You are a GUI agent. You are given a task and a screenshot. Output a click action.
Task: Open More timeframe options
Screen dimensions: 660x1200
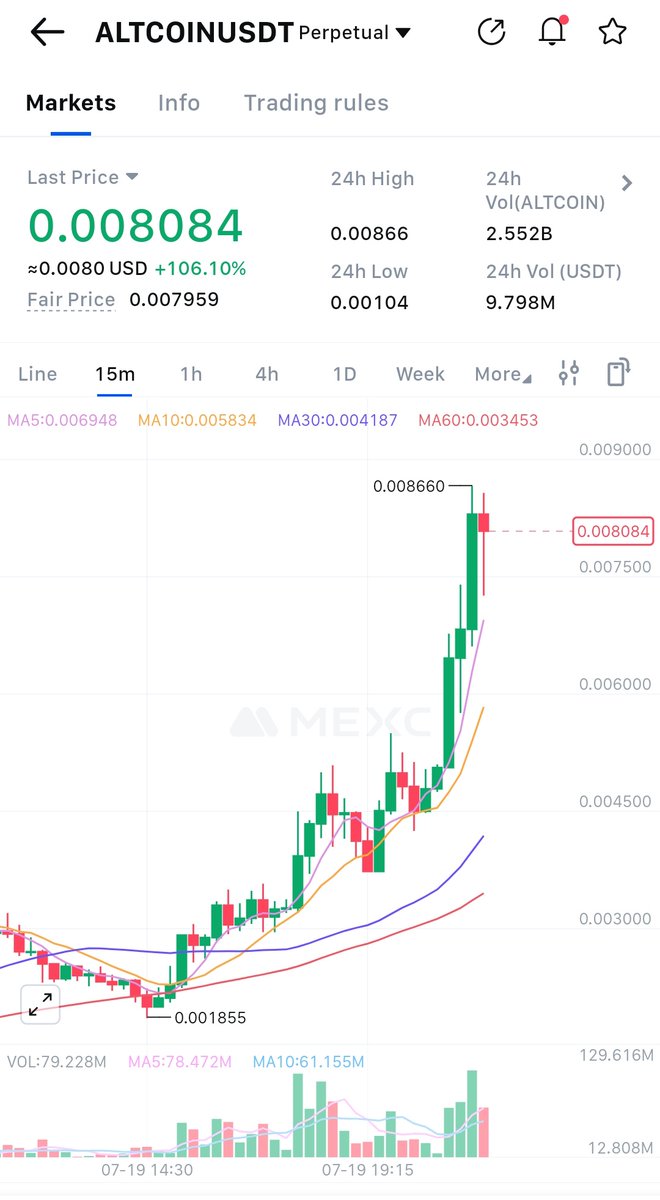click(x=502, y=374)
